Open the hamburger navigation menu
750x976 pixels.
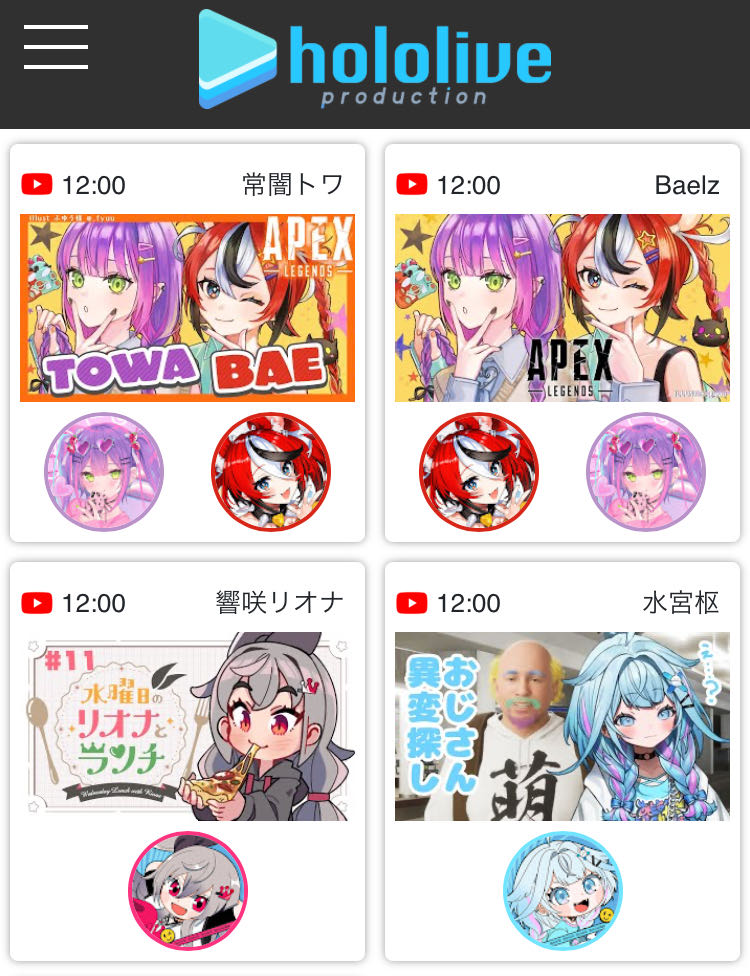click(x=56, y=47)
